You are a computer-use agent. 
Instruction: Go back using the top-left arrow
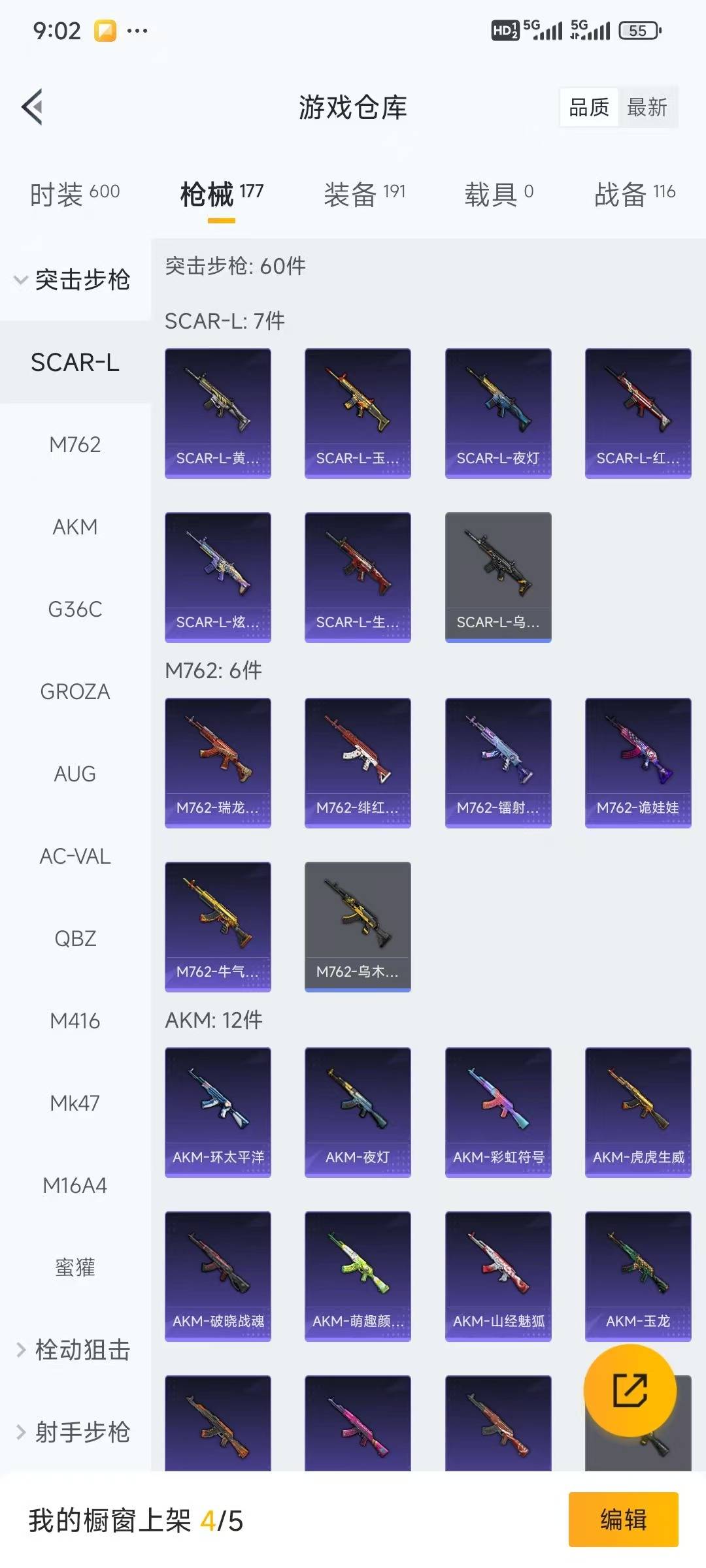pyautogui.click(x=33, y=106)
